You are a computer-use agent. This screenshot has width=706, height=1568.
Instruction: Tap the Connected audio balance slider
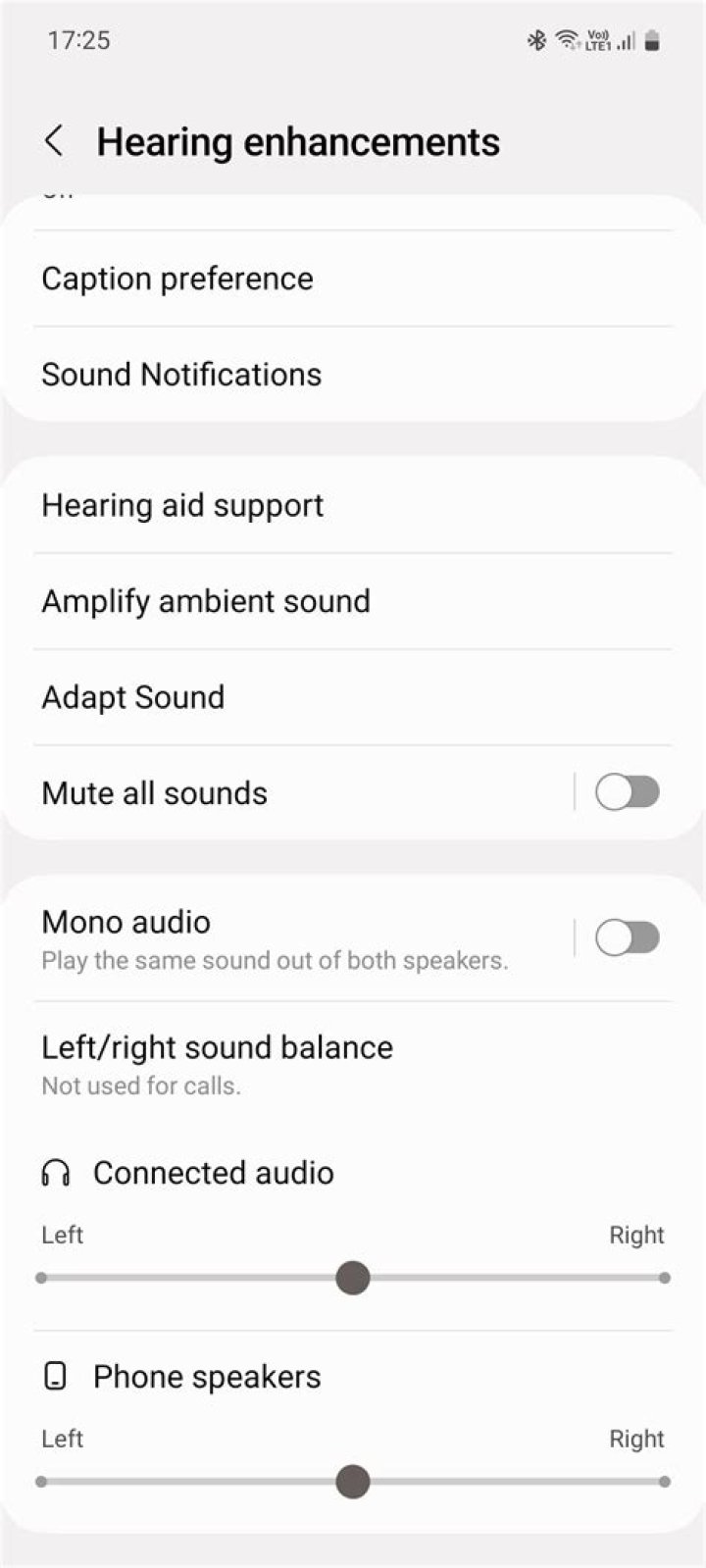coord(353,1278)
